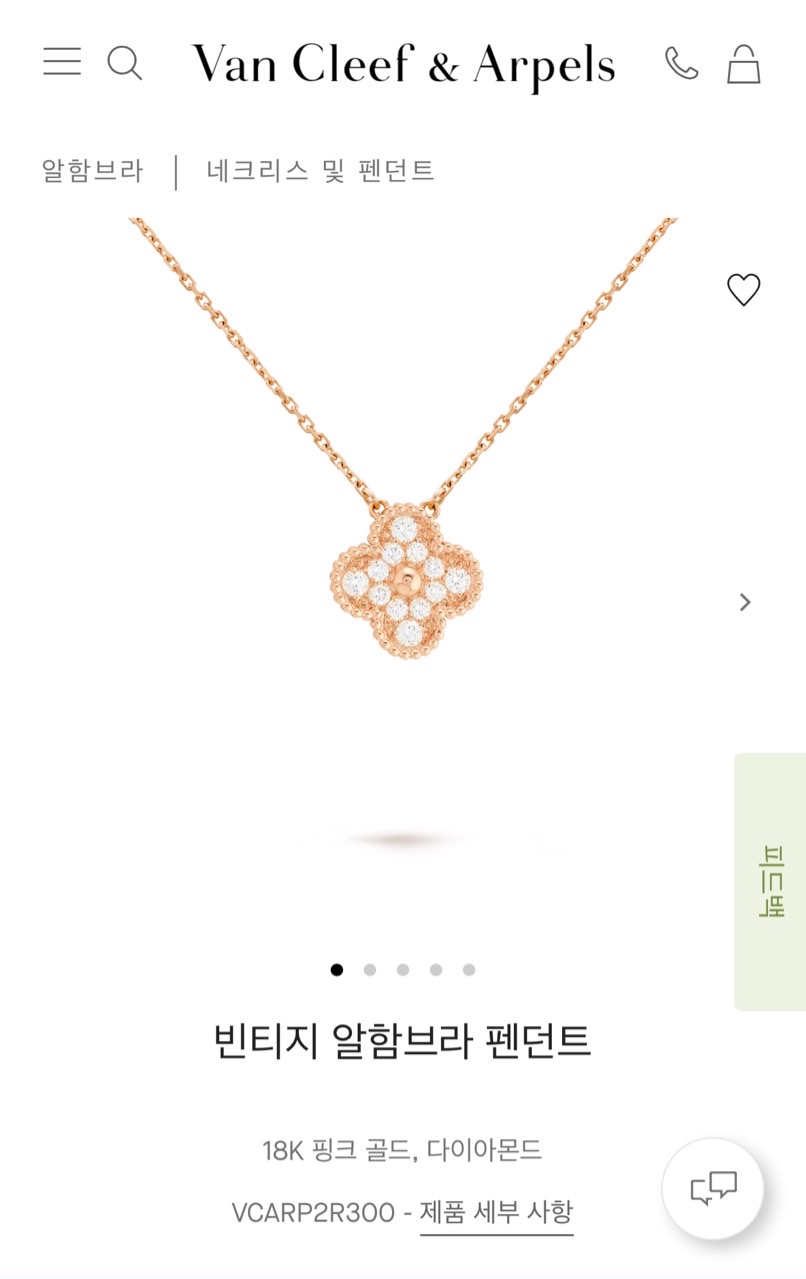Screen dimensions: 806x1279
Task: Show next product image with arrow
Action: pyautogui.click(x=744, y=602)
